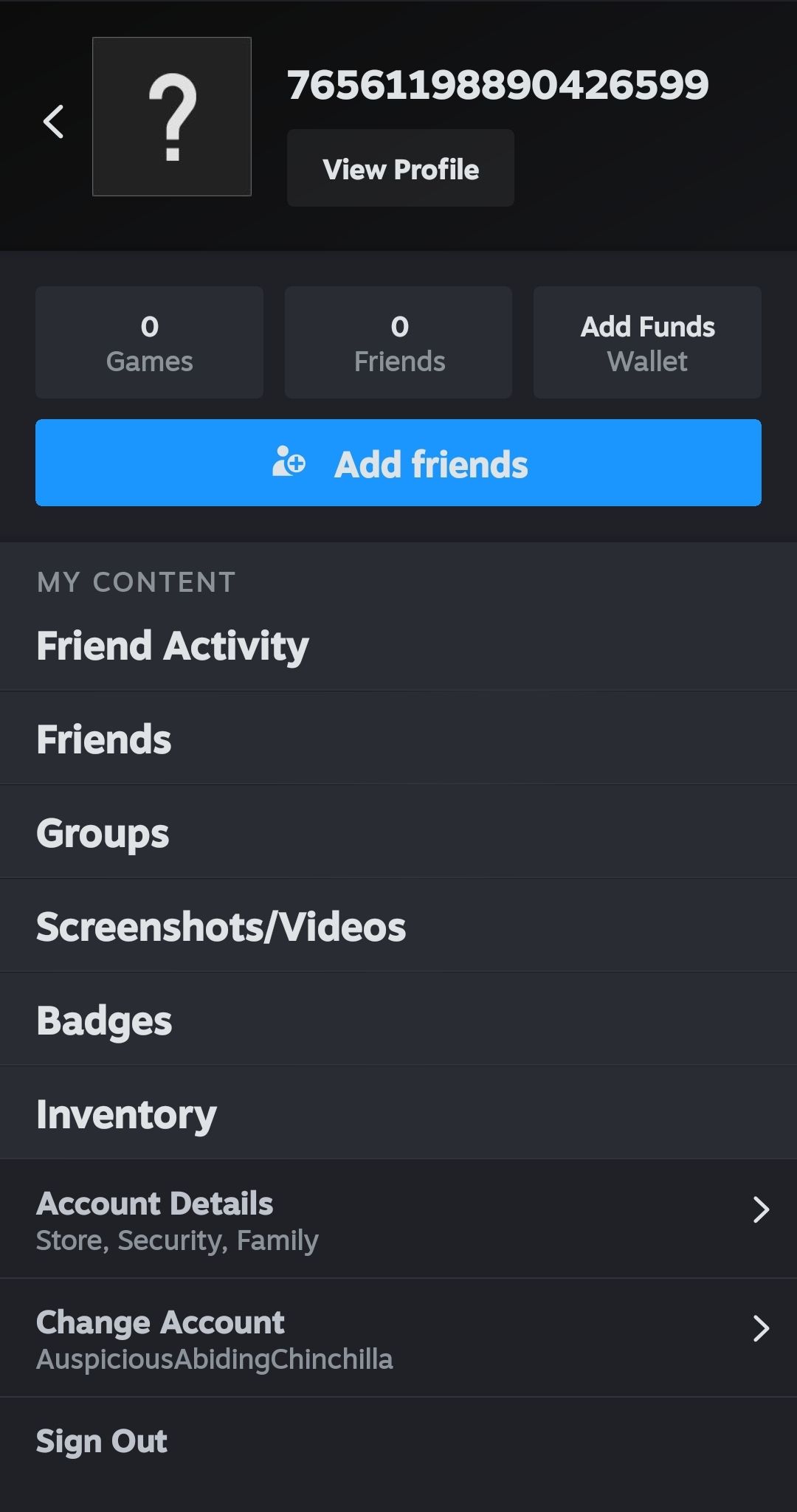This screenshot has width=797, height=1512.
Task: Open Inventory
Action: point(398,1114)
